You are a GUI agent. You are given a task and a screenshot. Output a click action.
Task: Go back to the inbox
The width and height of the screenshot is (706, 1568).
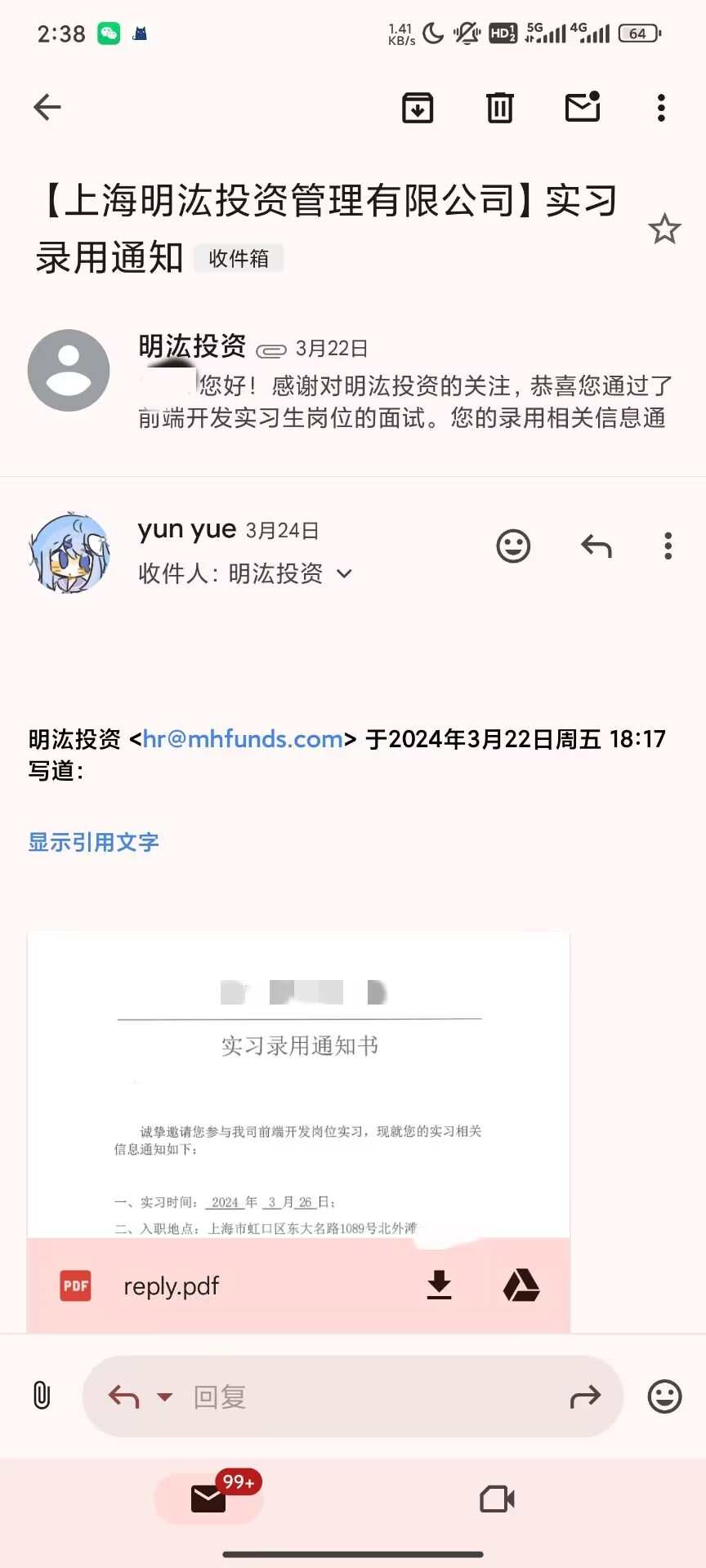click(x=47, y=107)
